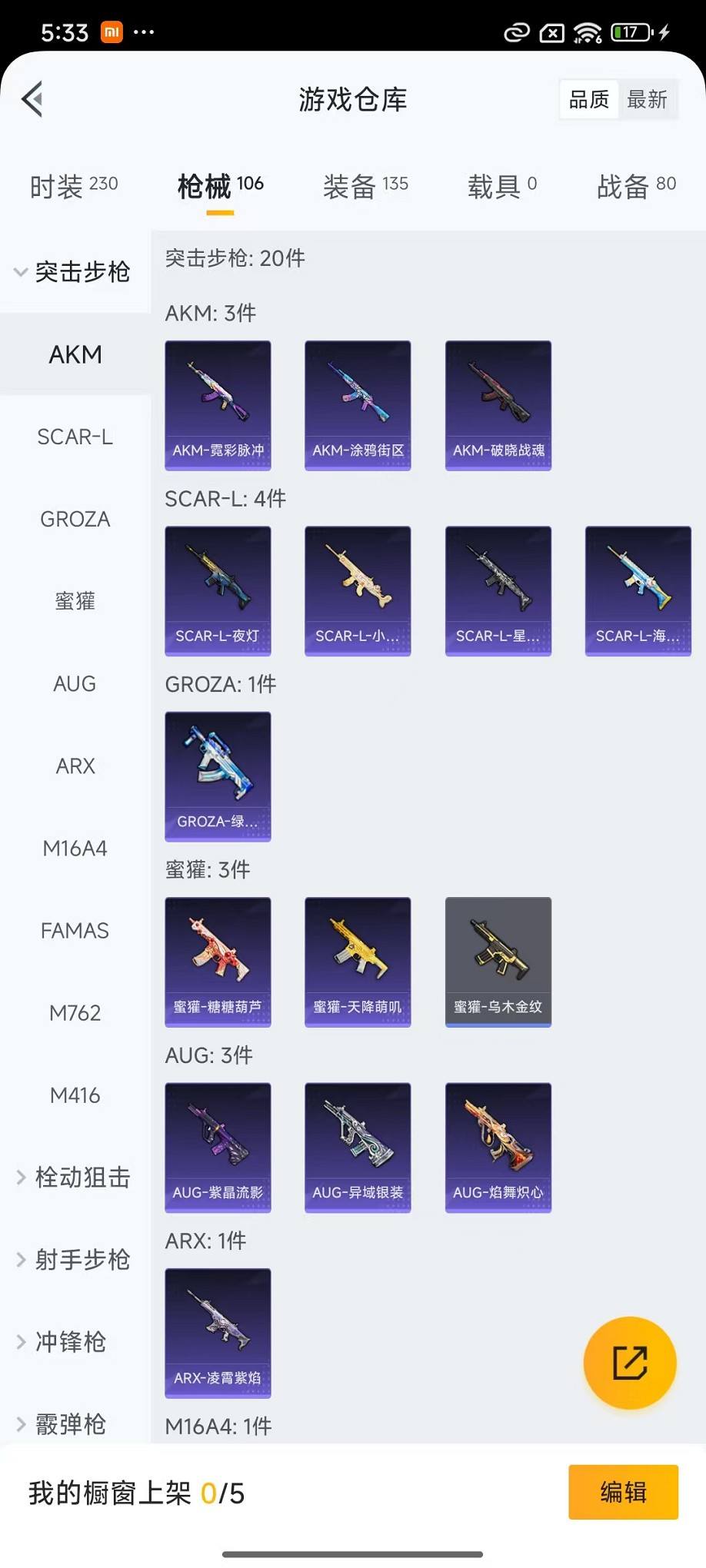Open the AUG-焰舞炽心 skin
The height and width of the screenshot is (1568, 706).
(498, 1147)
